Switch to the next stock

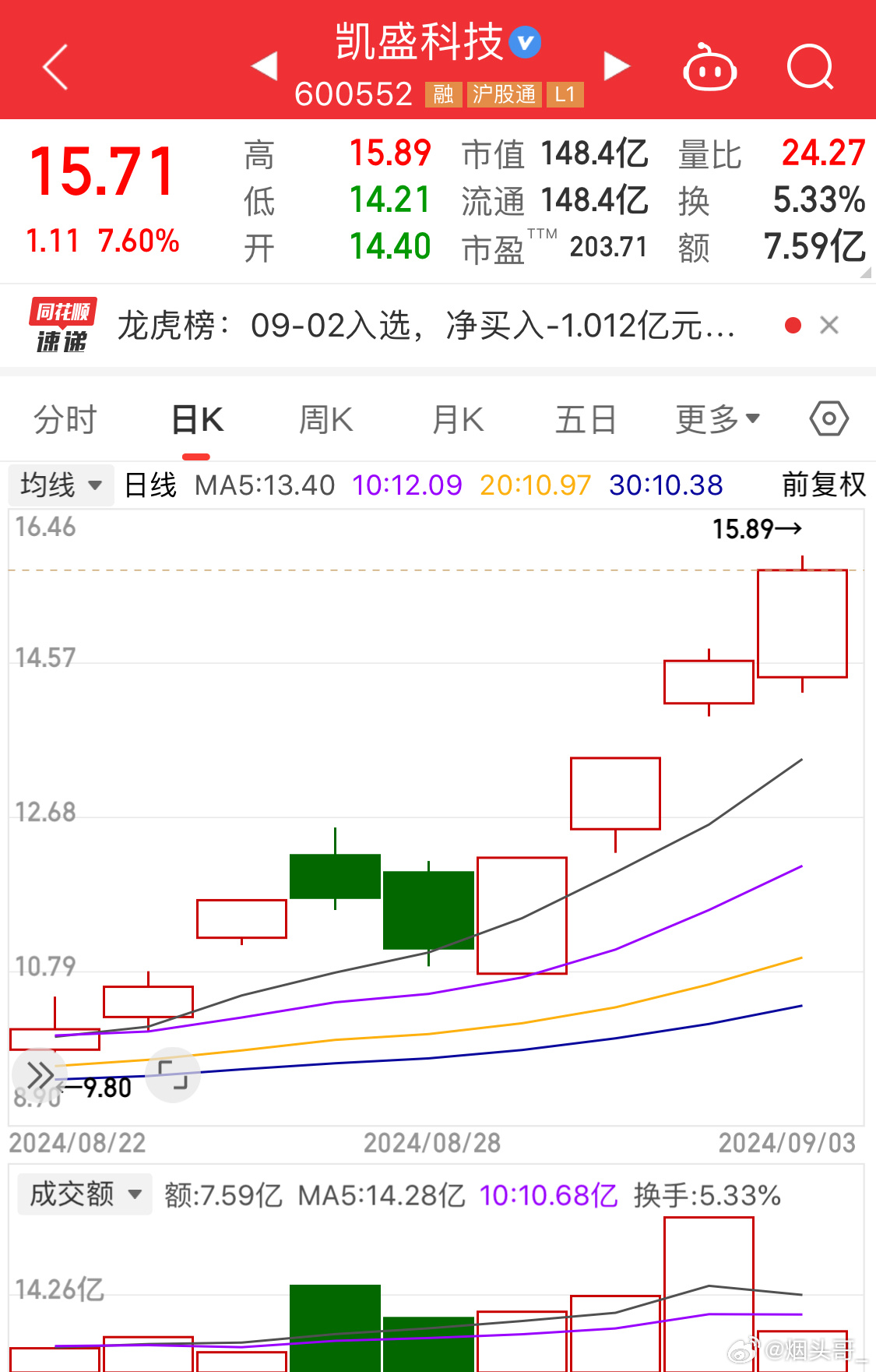616,65
